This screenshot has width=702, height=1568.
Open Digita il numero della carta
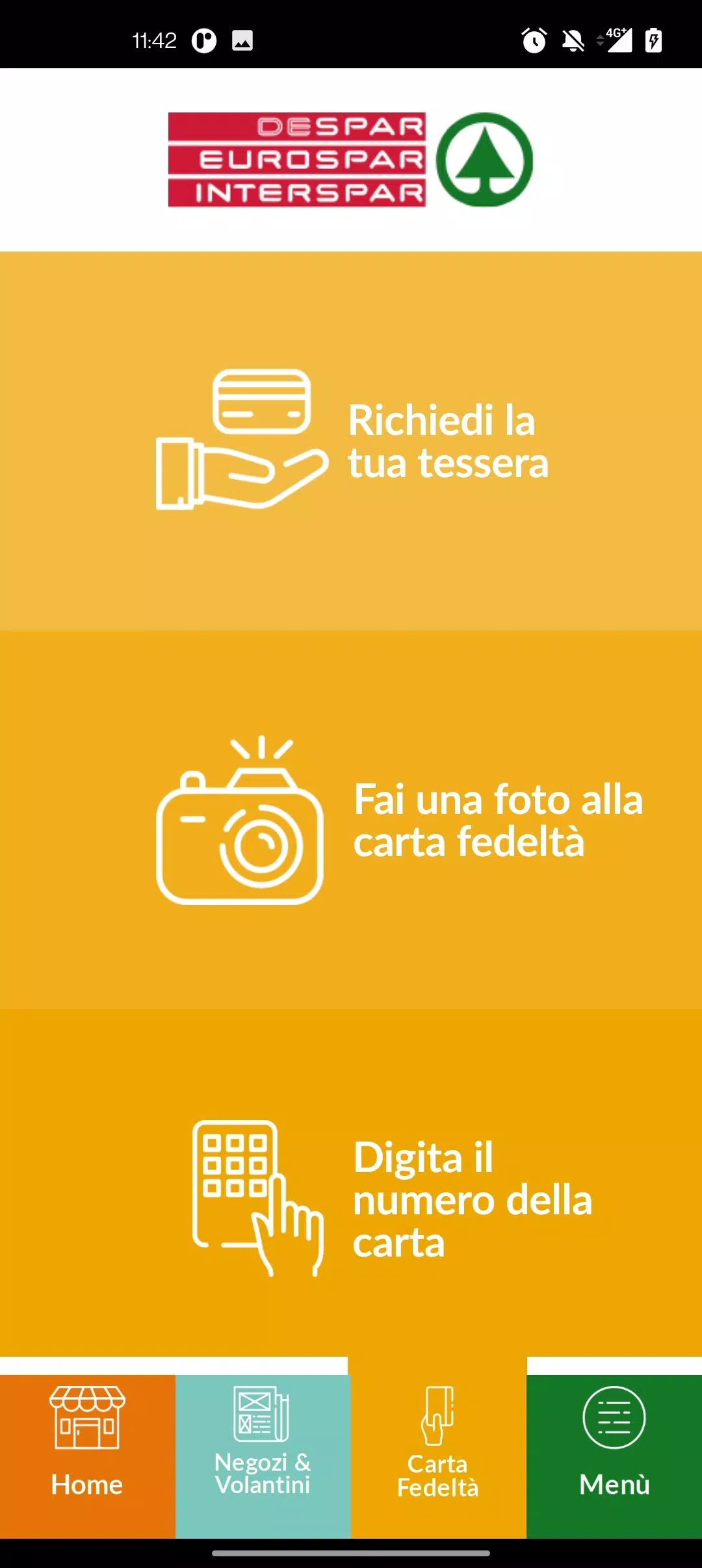click(x=351, y=1183)
